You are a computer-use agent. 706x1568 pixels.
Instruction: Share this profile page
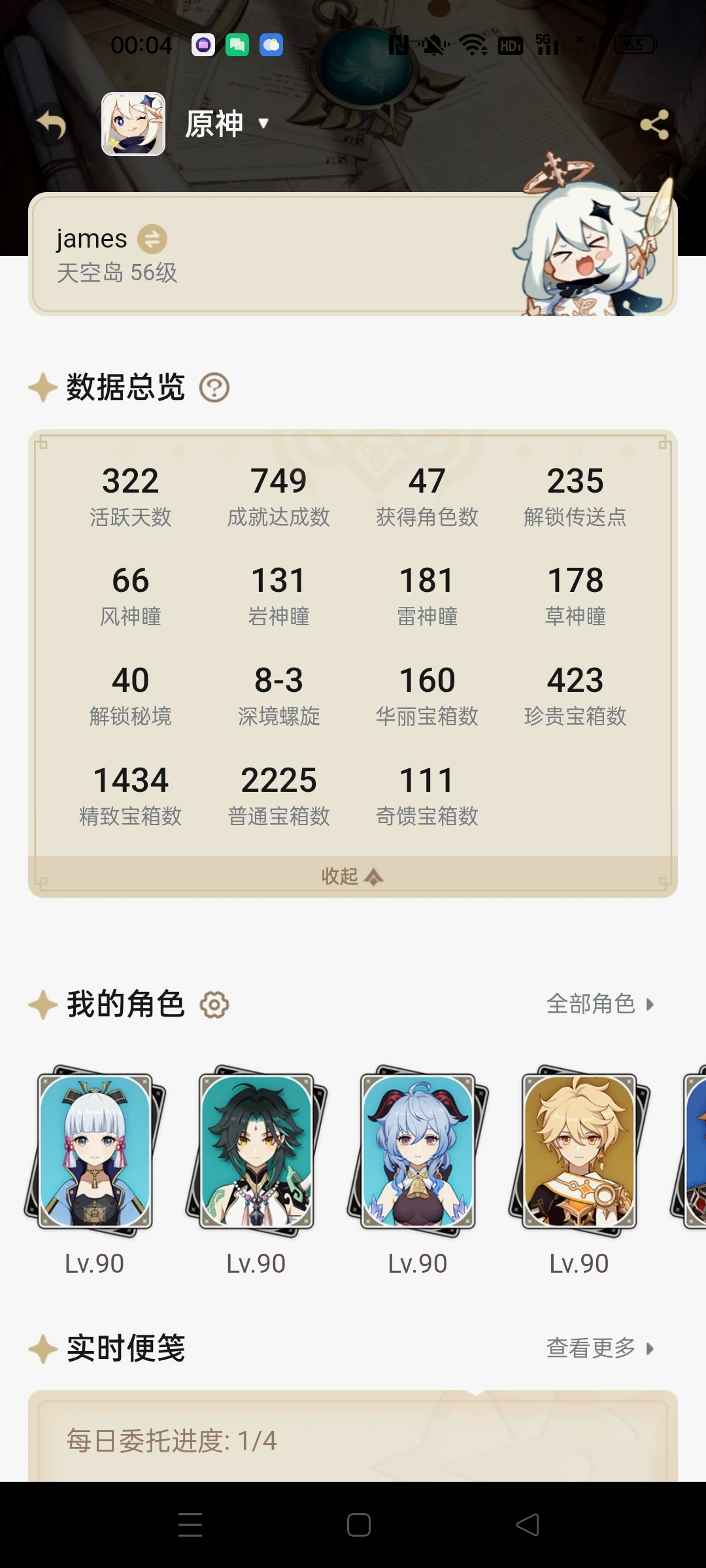[x=654, y=124]
